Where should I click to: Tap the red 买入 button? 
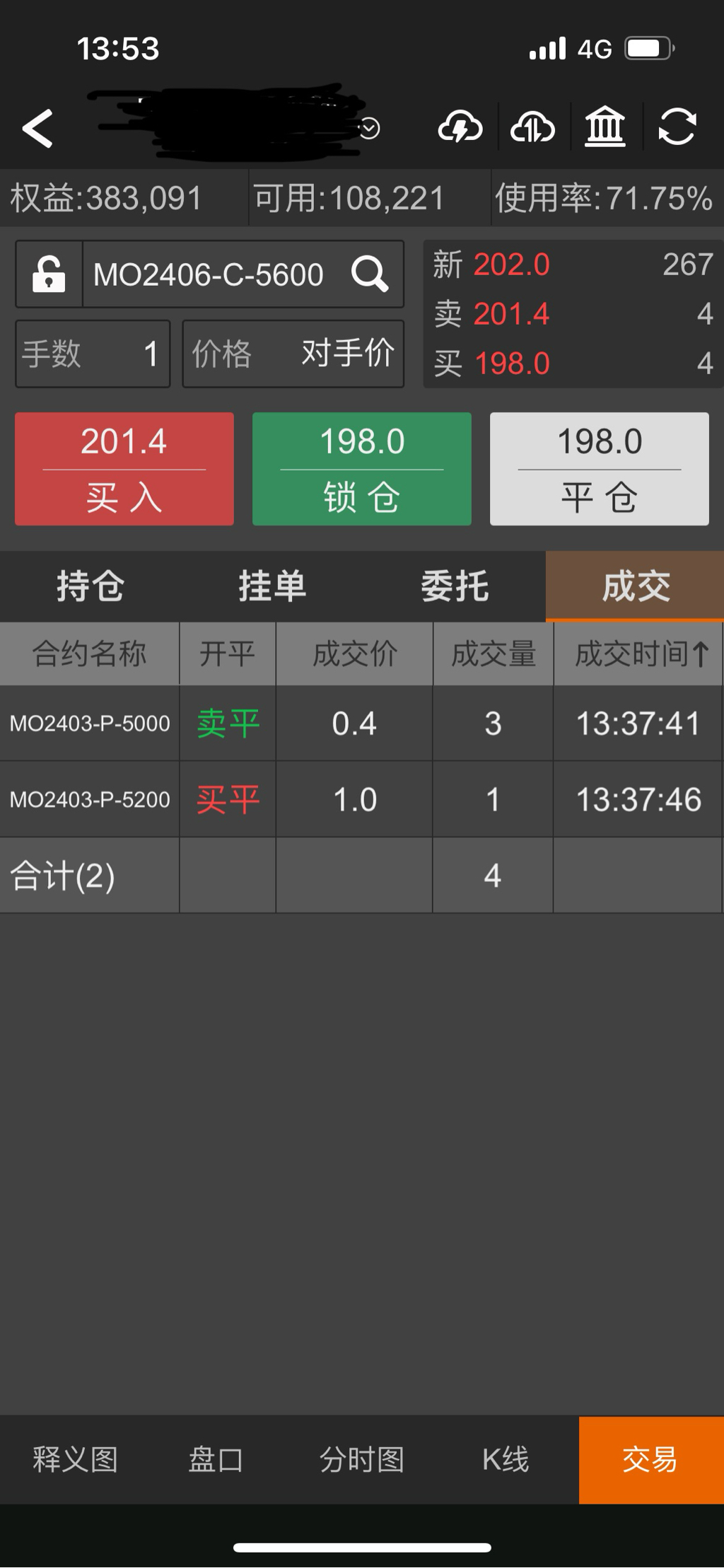[124, 469]
